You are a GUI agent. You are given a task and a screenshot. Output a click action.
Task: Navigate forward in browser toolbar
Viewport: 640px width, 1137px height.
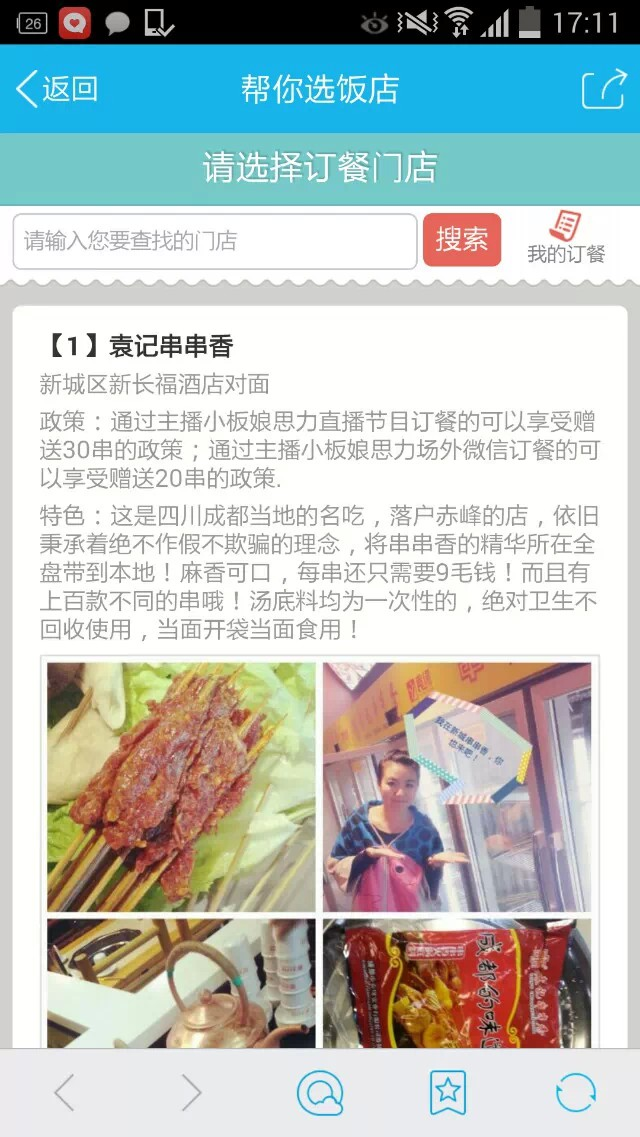pos(191,1092)
